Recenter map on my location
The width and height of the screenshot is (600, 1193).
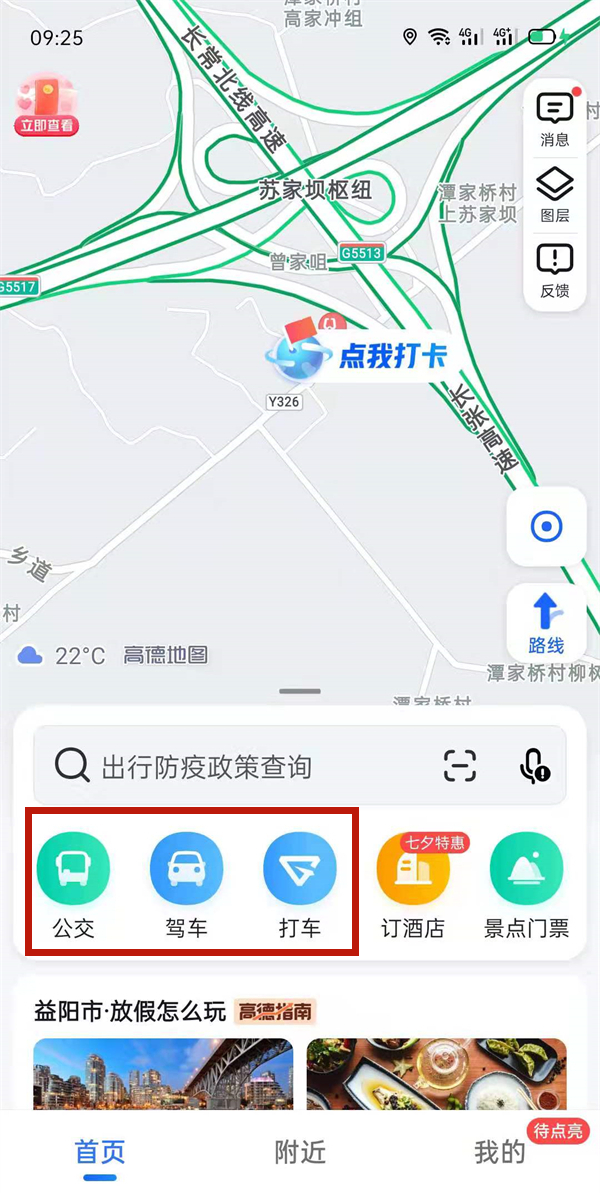click(x=546, y=526)
